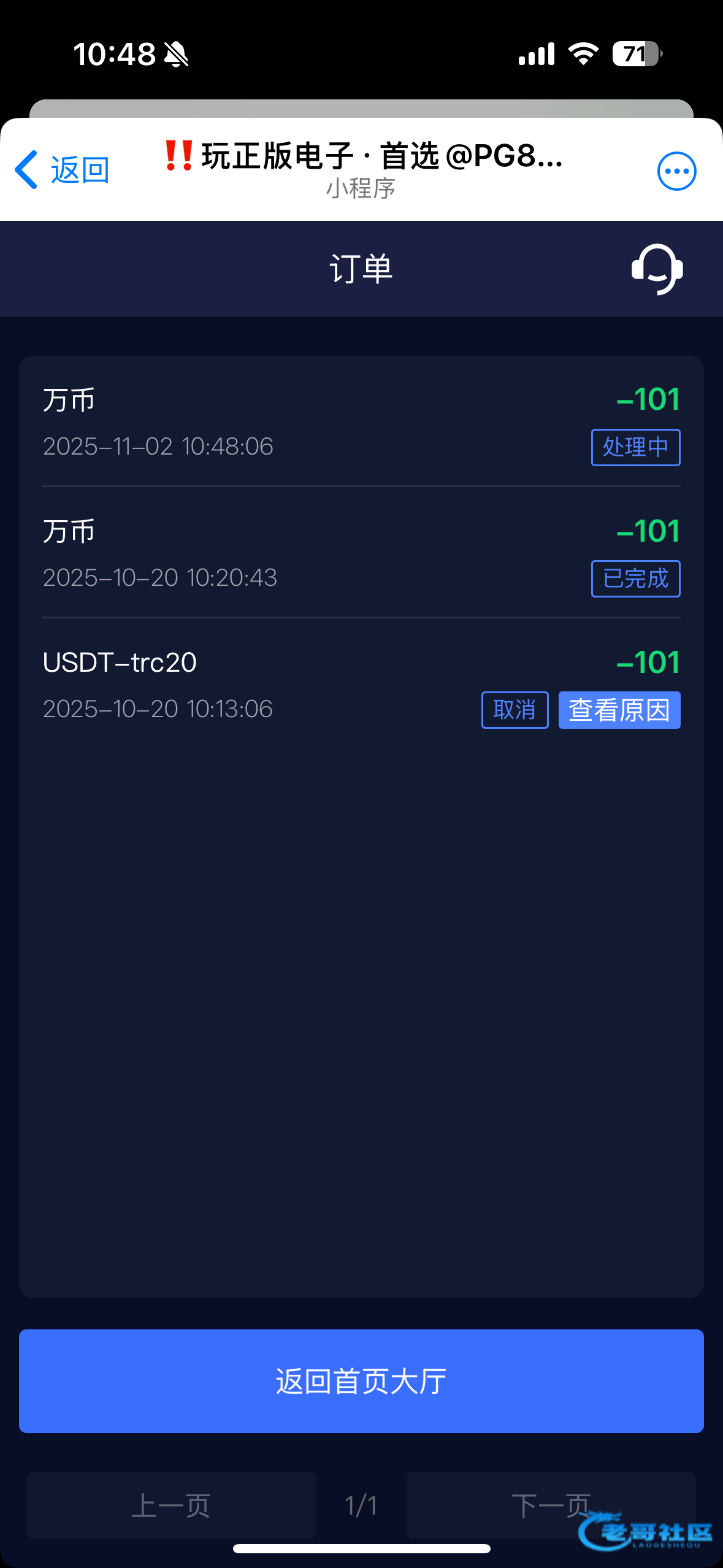
Task: Open the customer service headset icon
Action: coord(657,269)
